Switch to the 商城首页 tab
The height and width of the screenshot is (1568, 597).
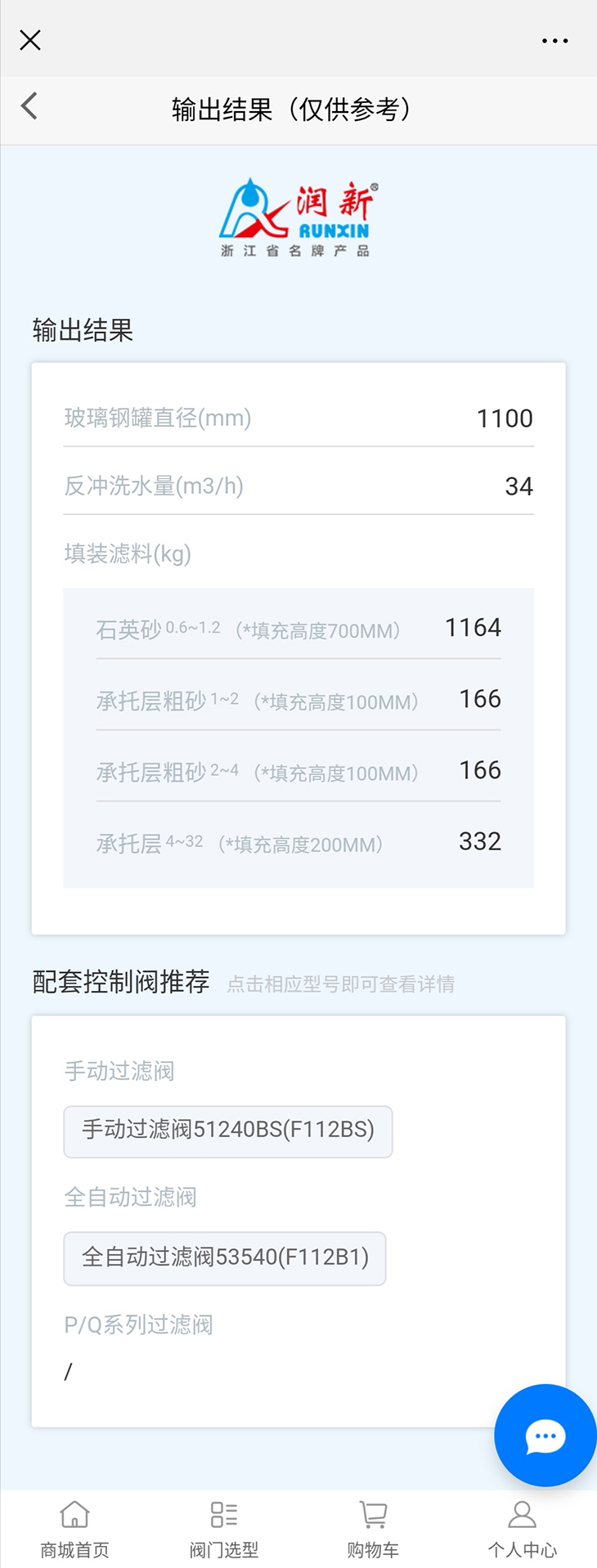[x=74, y=1527]
